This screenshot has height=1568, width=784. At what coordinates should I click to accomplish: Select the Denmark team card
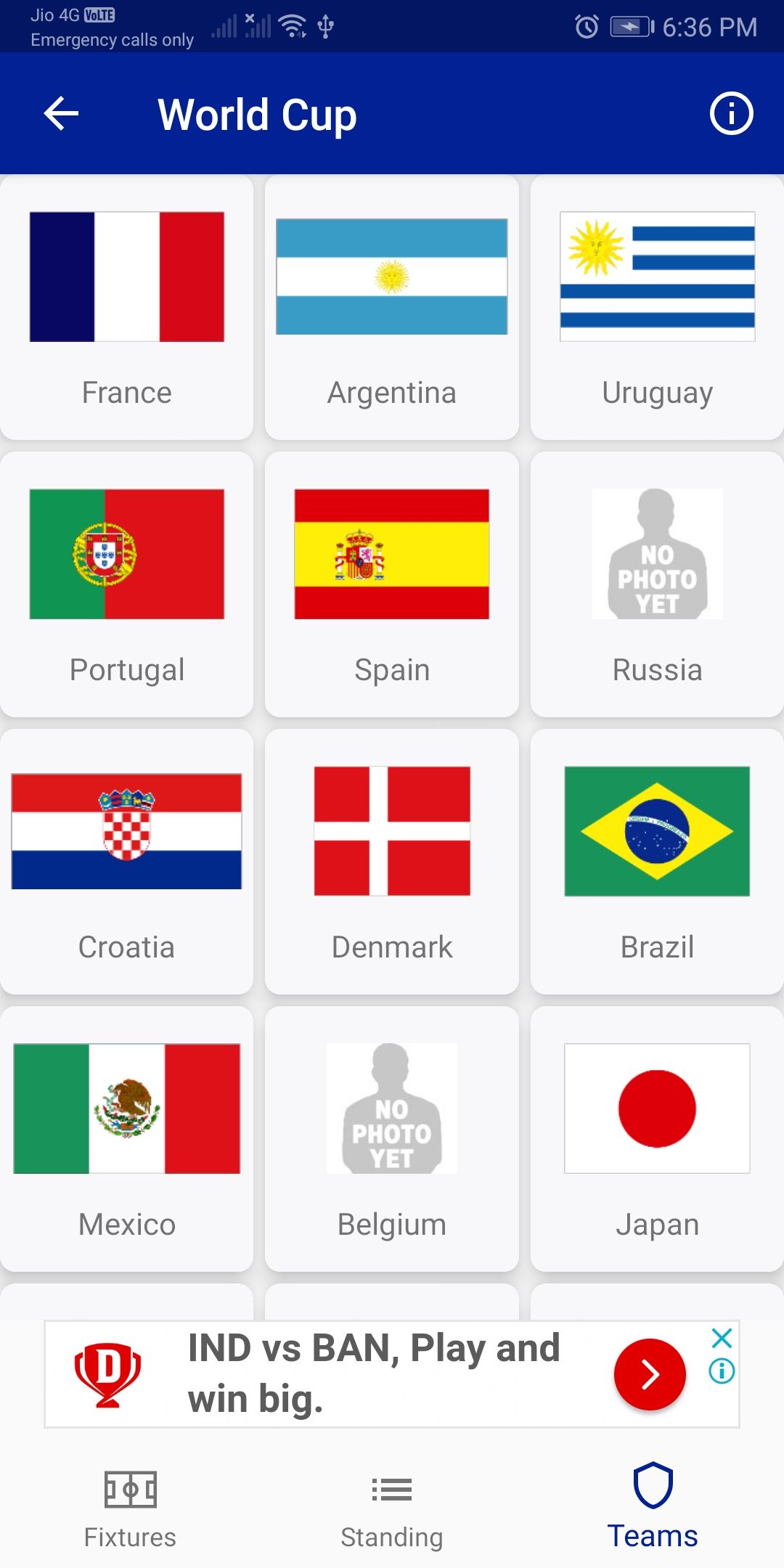[392, 862]
